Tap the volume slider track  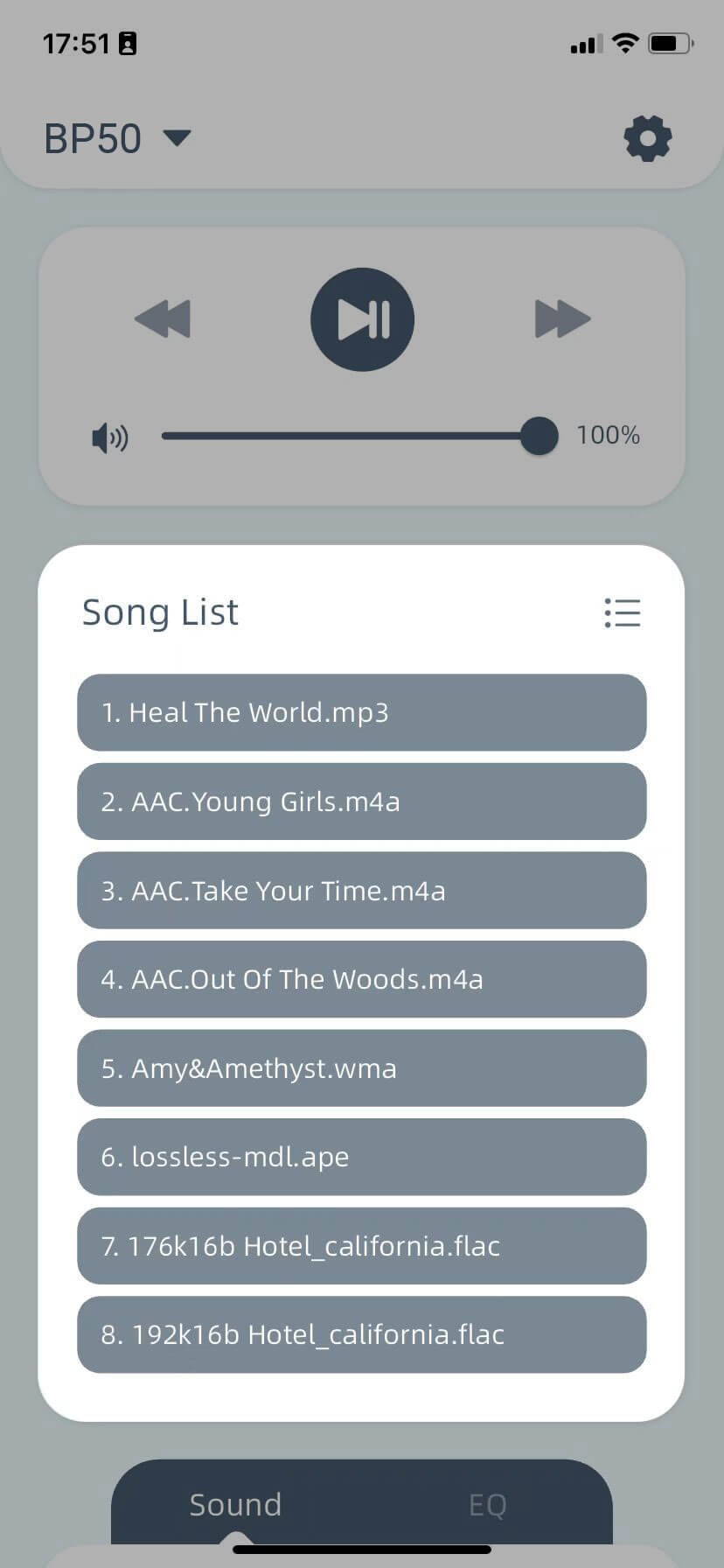pyautogui.click(x=359, y=436)
